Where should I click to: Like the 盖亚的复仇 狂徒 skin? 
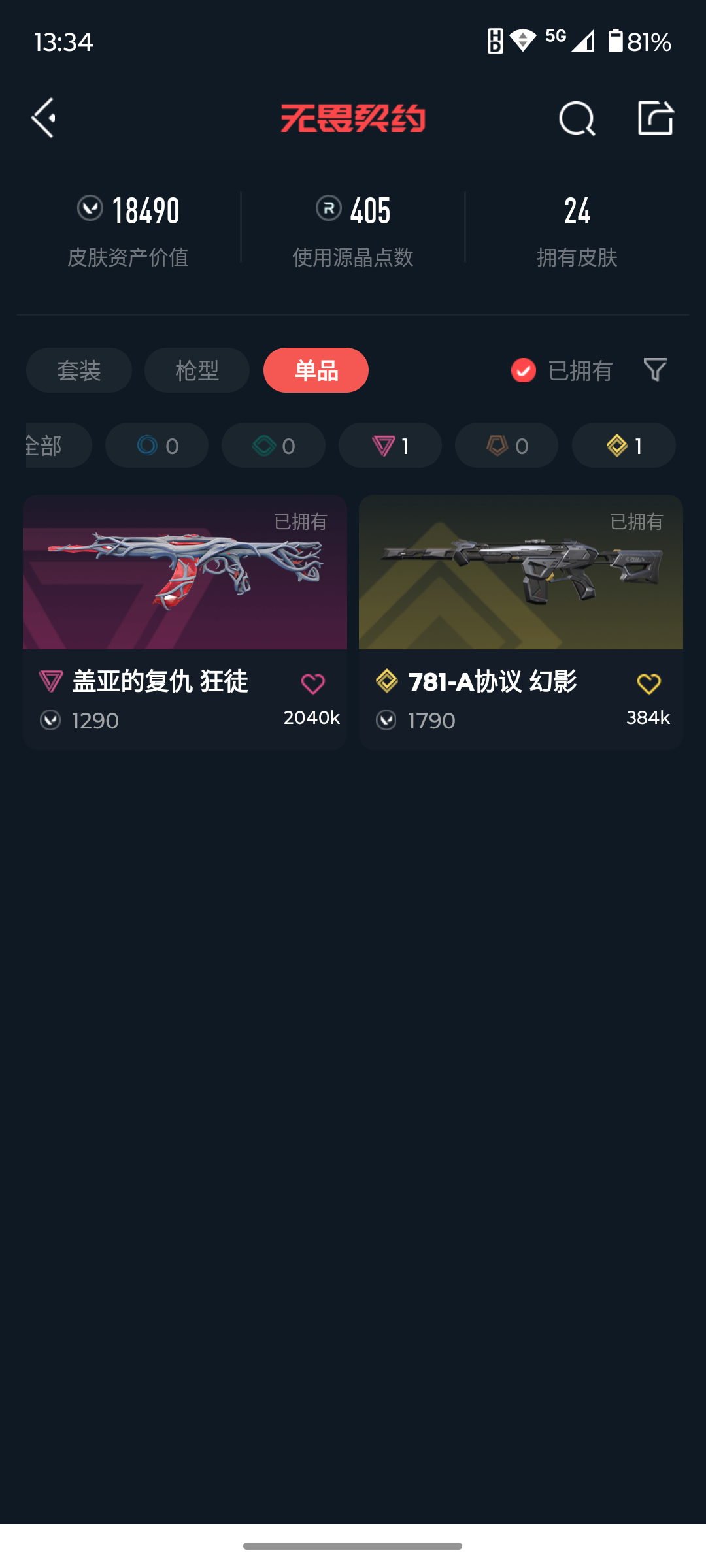click(x=312, y=684)
